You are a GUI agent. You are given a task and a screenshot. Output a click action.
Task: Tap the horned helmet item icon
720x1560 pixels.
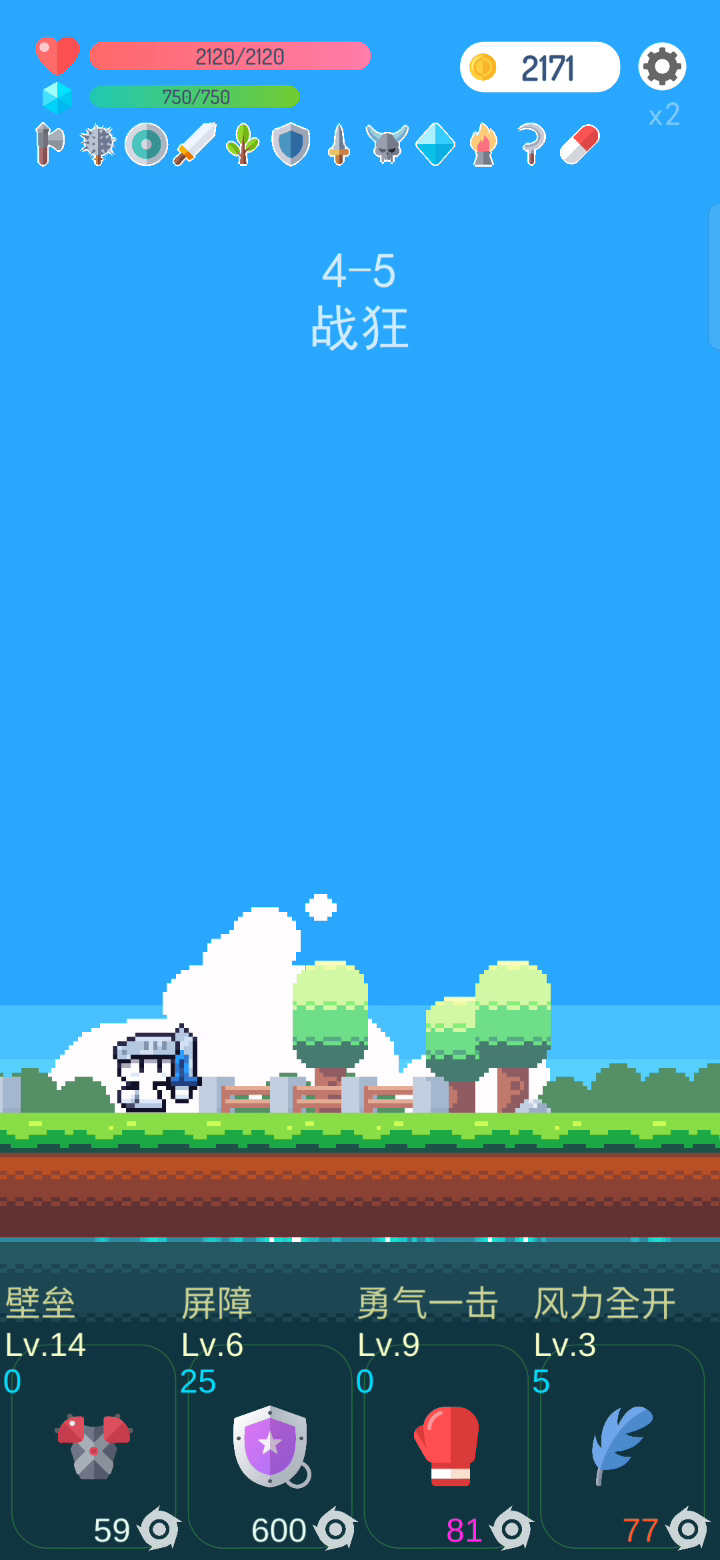(x=387, y=145)
